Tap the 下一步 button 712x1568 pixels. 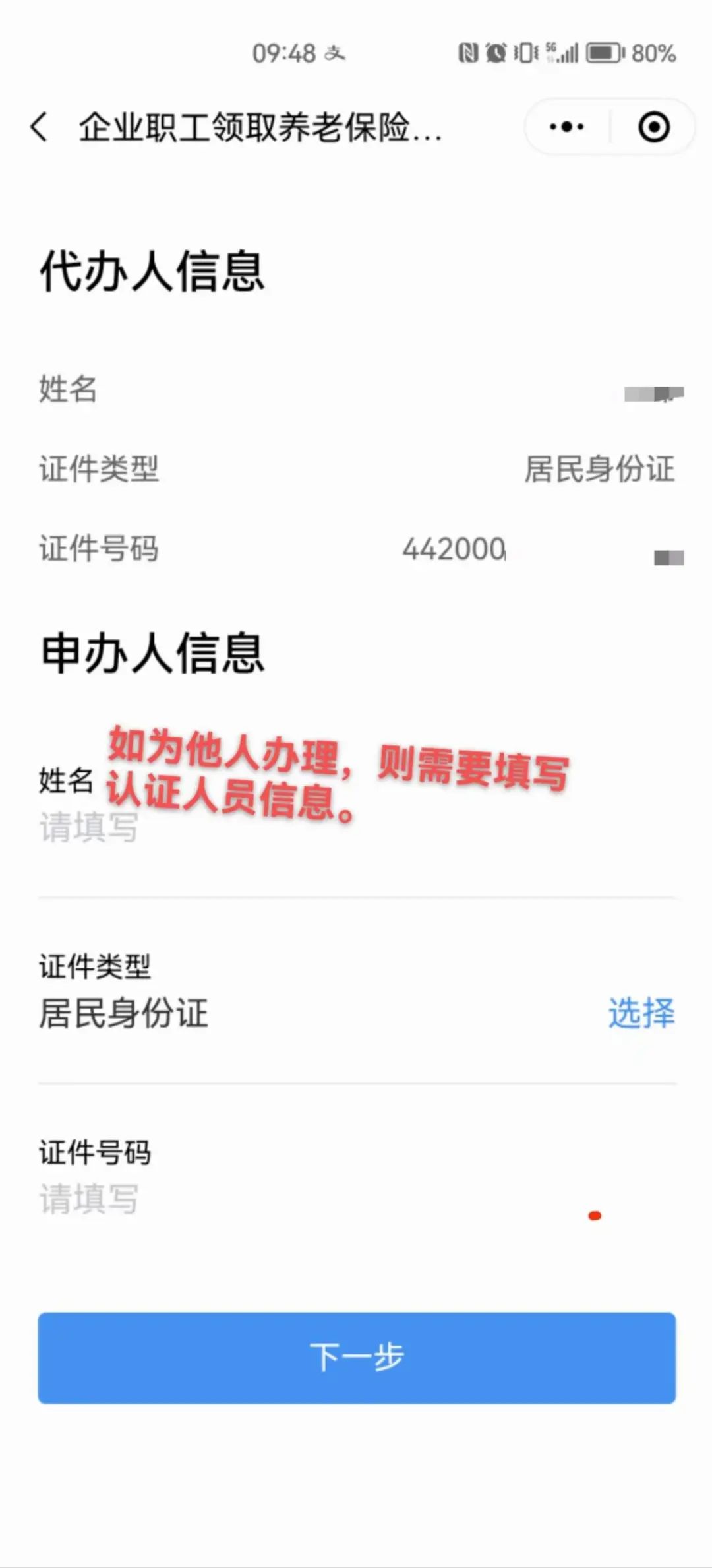coord(357,1358)
